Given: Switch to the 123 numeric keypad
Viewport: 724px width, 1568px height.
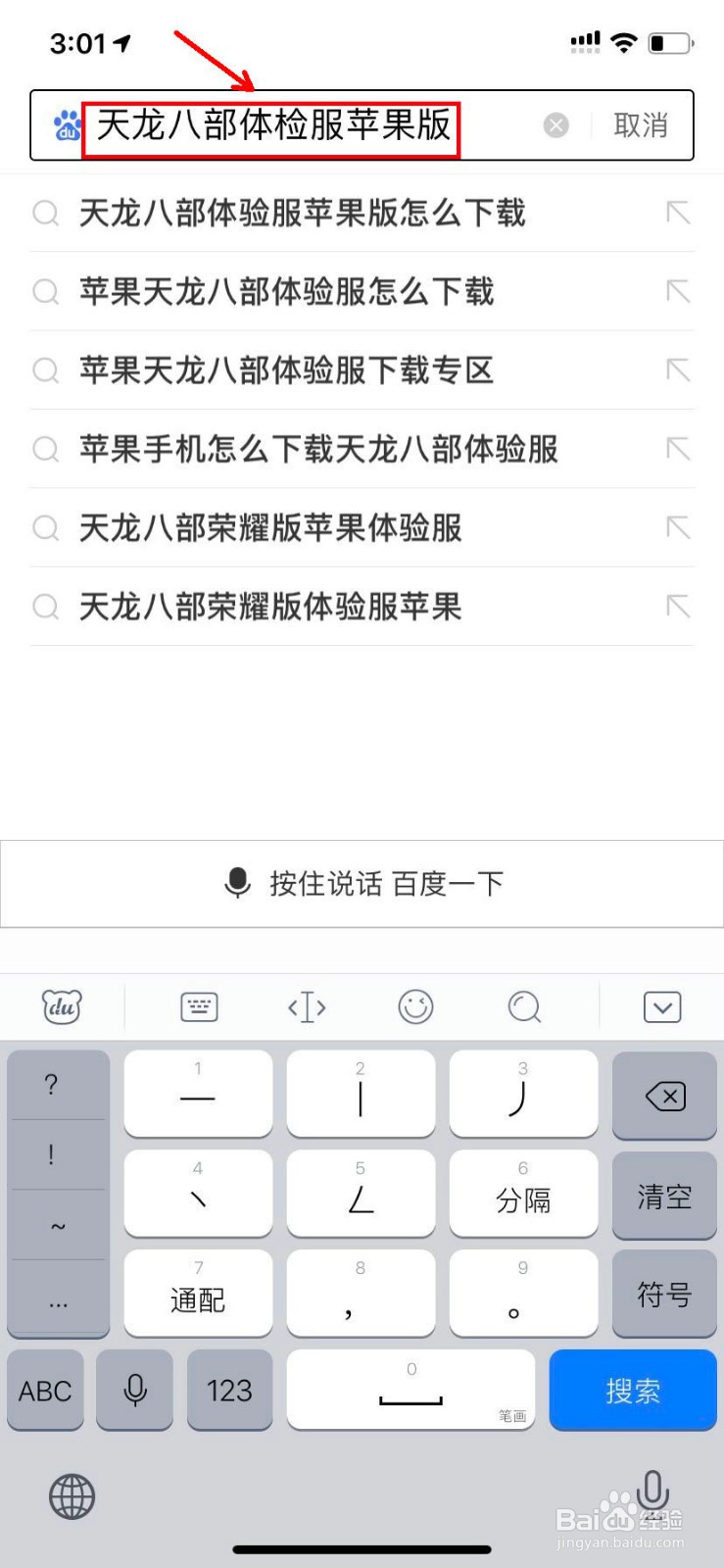Looking at the screenshot, I should point(228,1390).
